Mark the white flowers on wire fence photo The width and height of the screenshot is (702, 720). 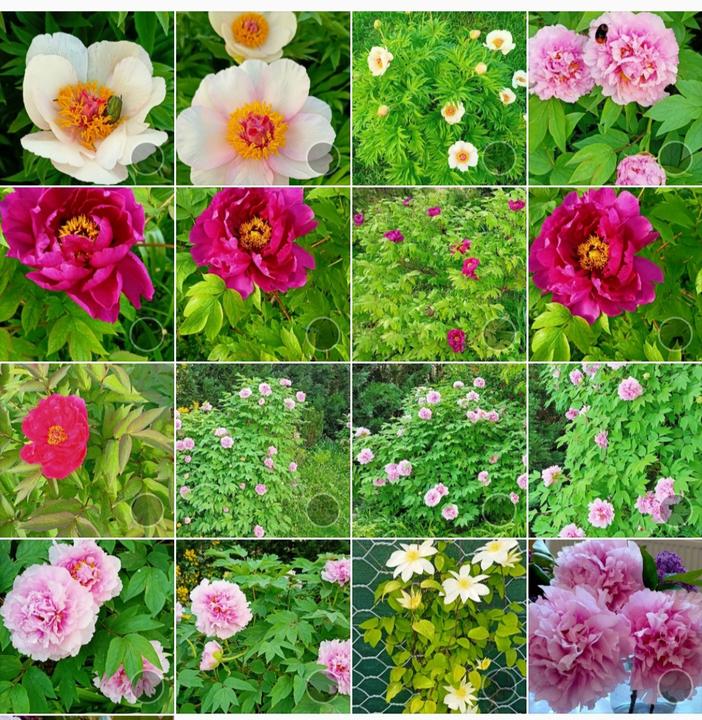coord(499,685)
